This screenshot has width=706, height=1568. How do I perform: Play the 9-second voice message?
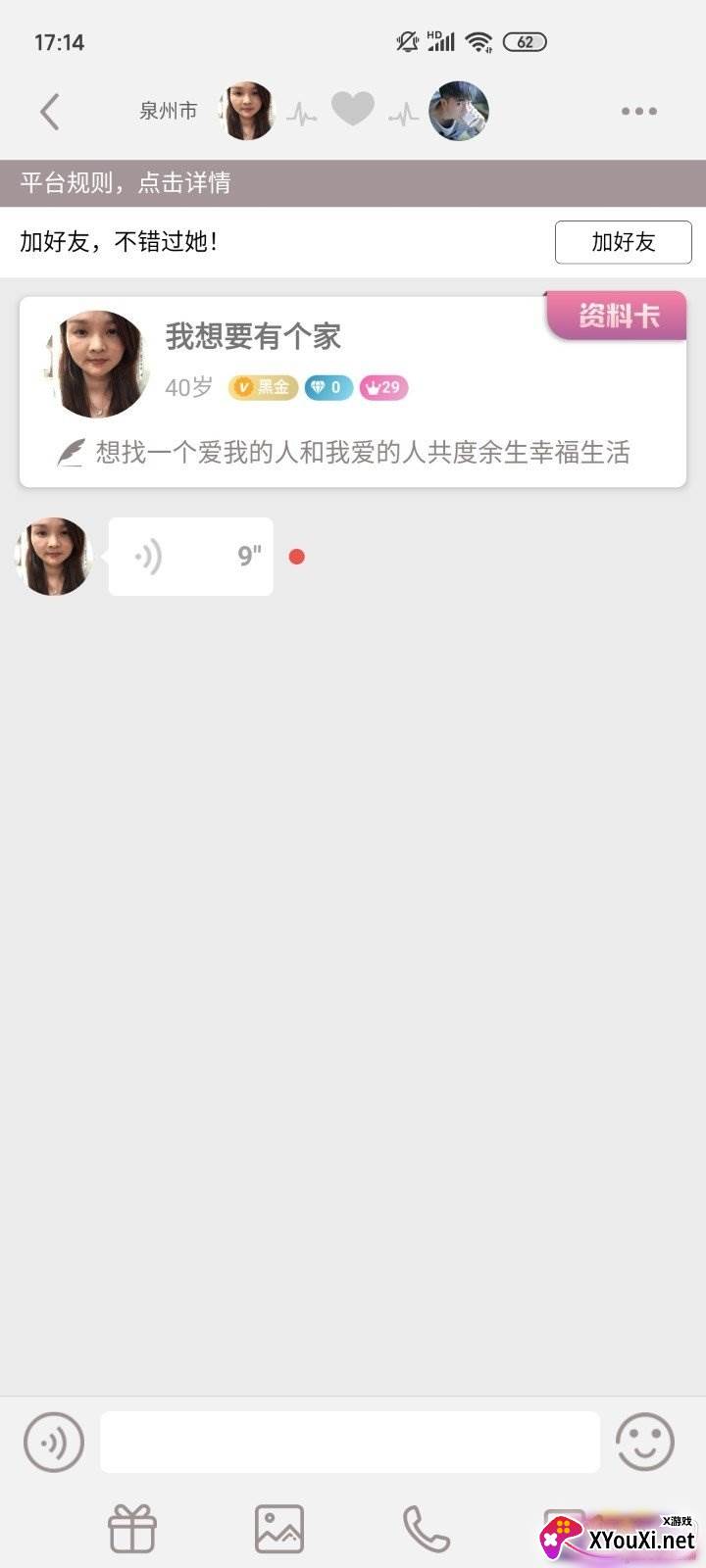pos(191,557)
